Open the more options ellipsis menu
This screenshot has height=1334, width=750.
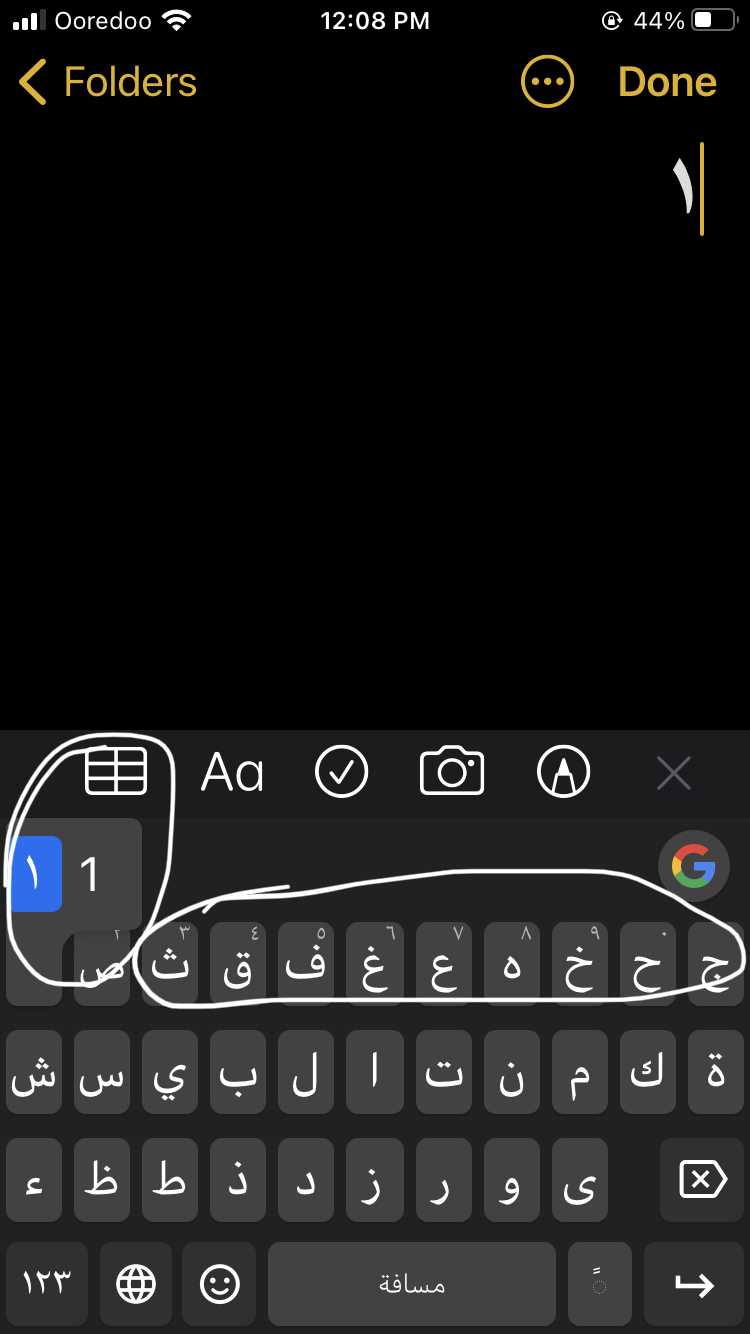tap(547, 82)
